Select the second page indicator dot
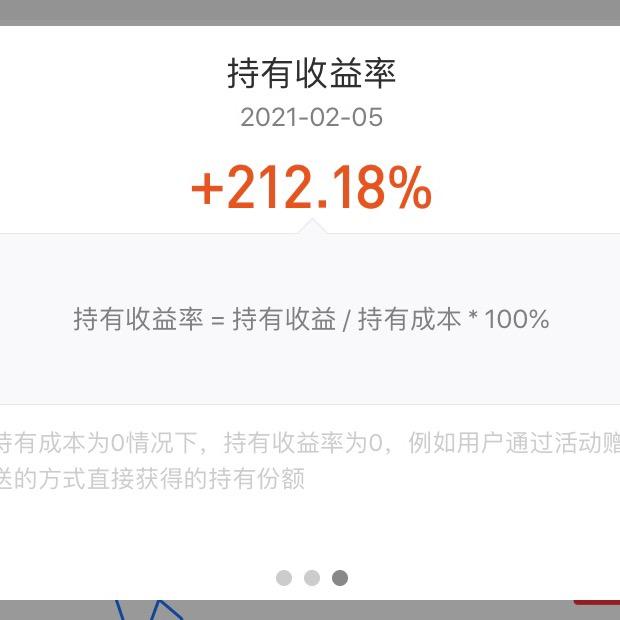Screen dimensions: 620x620 click(x=312, y=578)
